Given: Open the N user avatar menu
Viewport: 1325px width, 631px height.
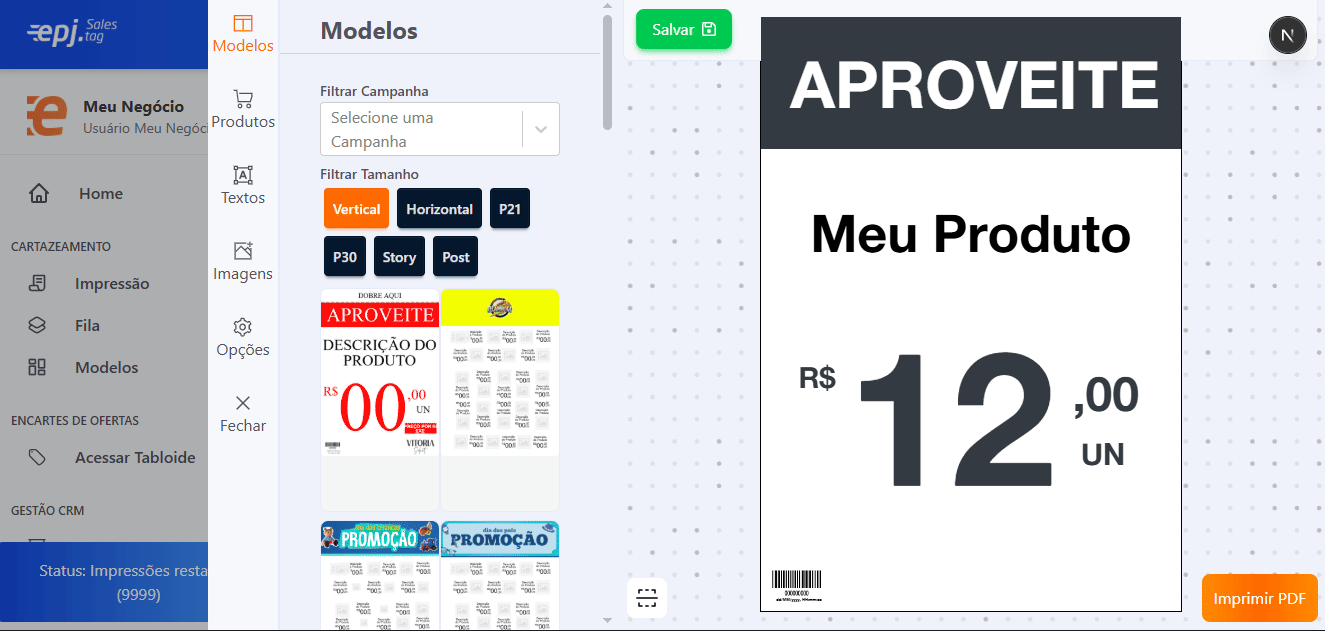Looking at the screenshot, I should [1288, 35].
